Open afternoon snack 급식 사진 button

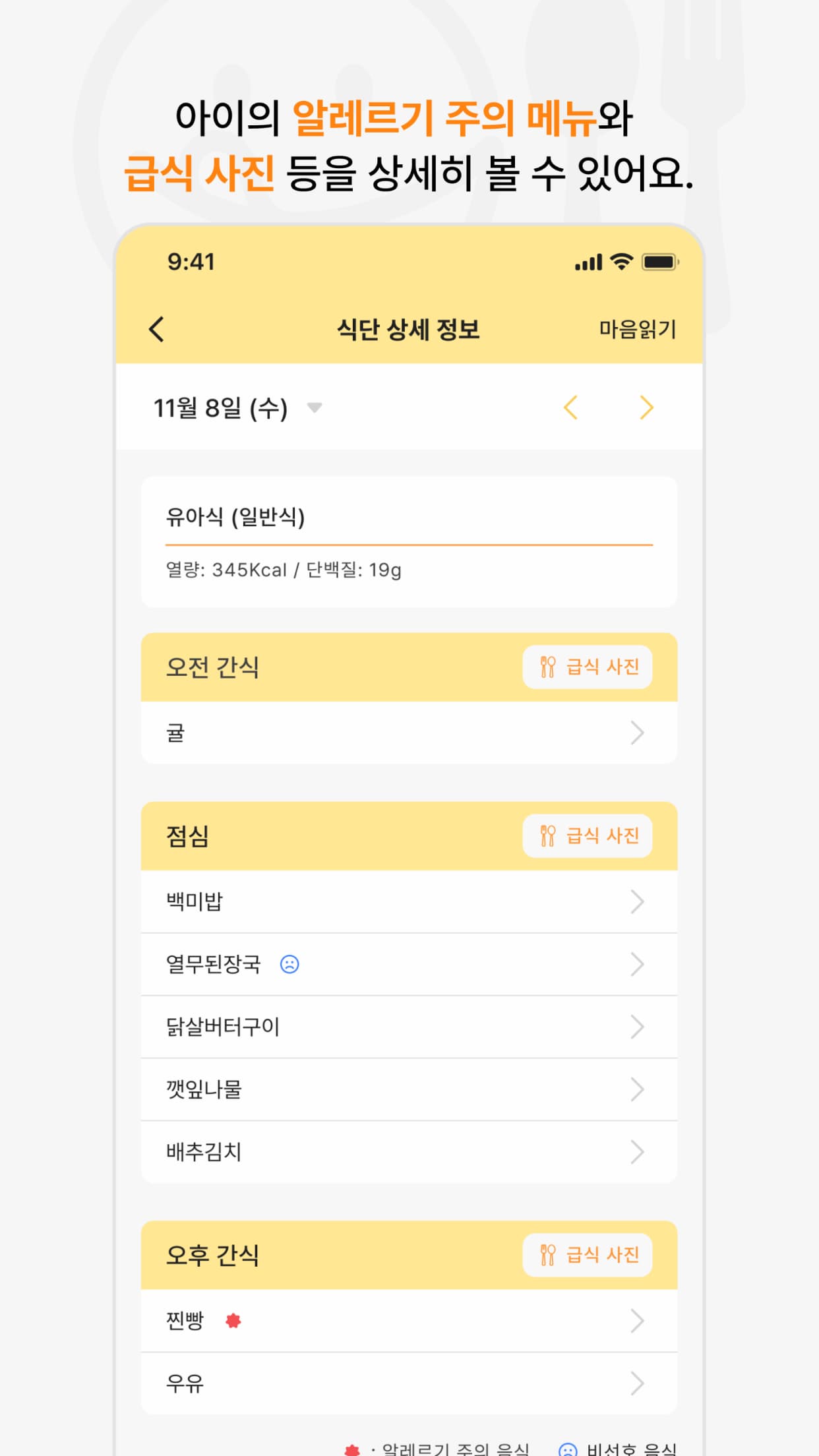pos(589,1255)
